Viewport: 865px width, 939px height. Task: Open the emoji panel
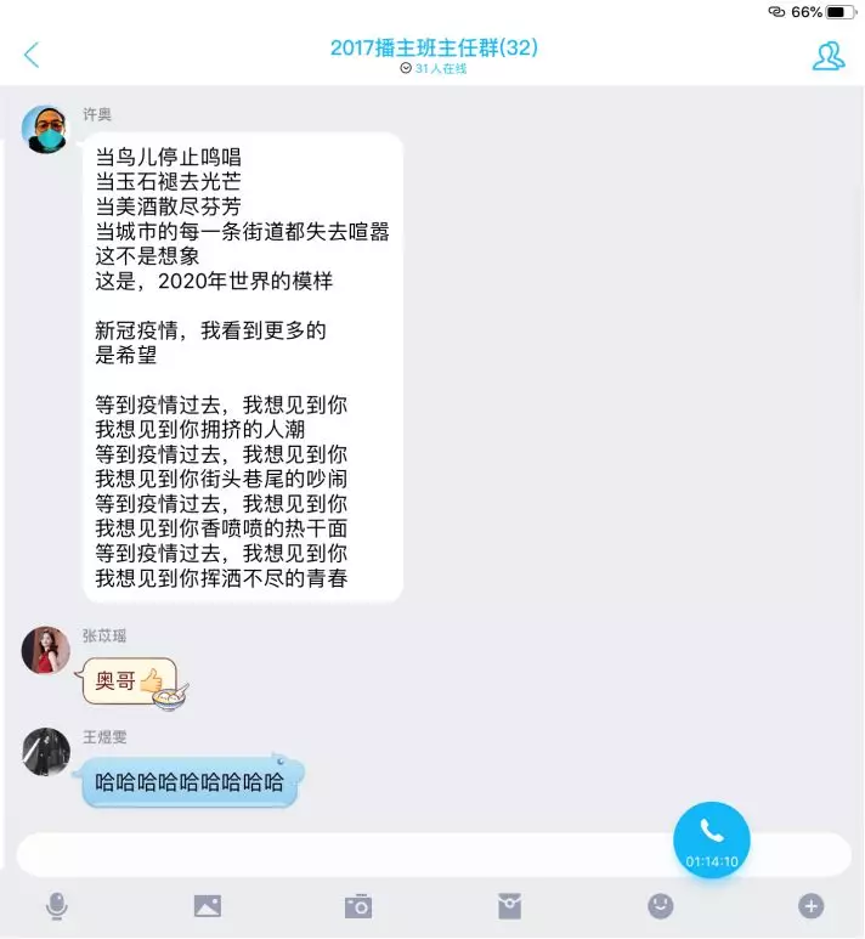[x=660, y=906]
